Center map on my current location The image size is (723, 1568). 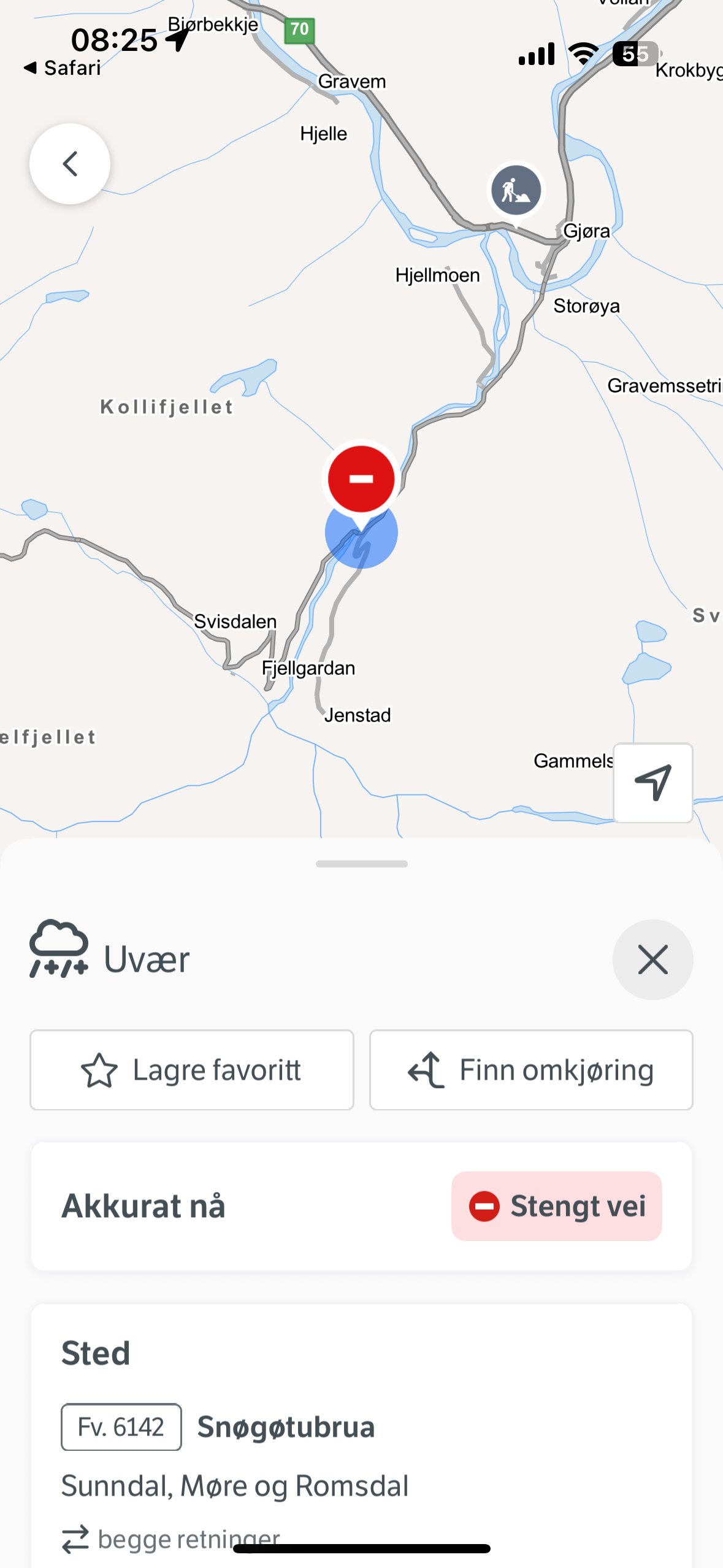(x=653, y=783)
